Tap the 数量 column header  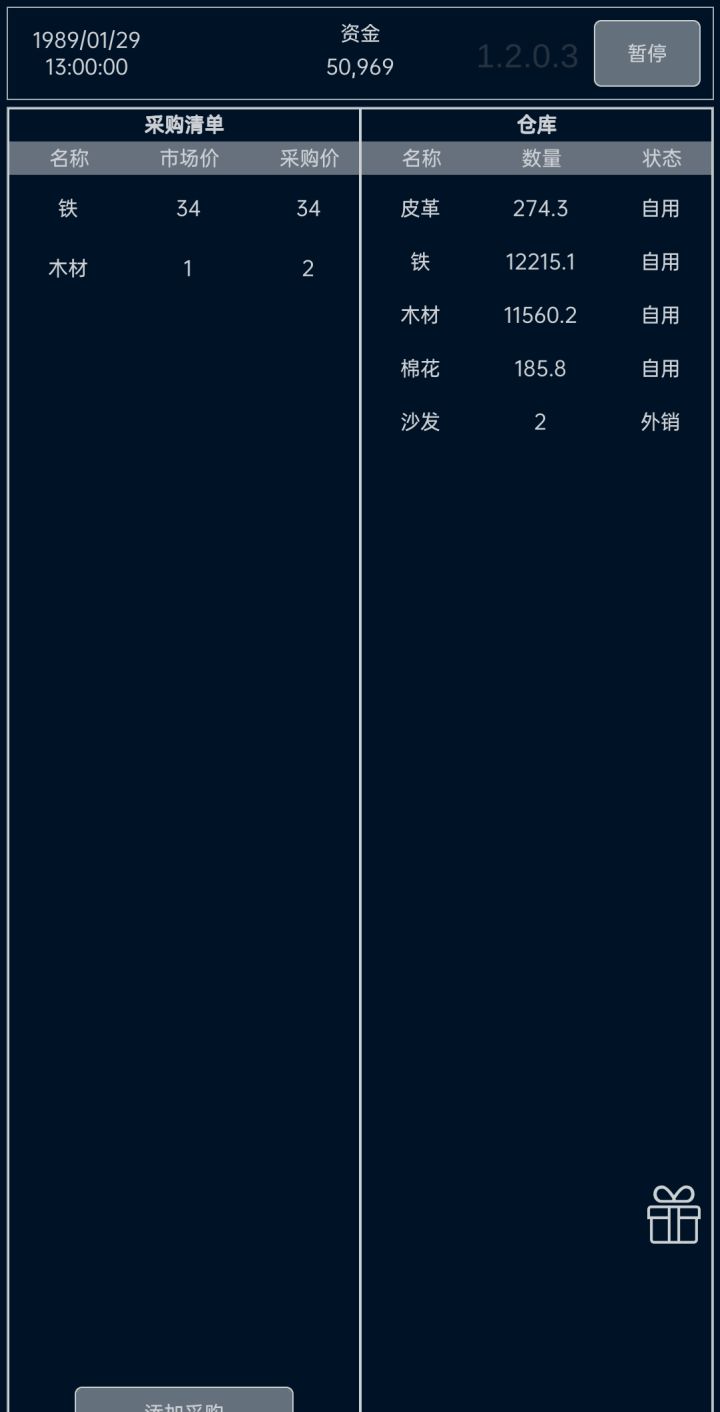click(540, 158)
